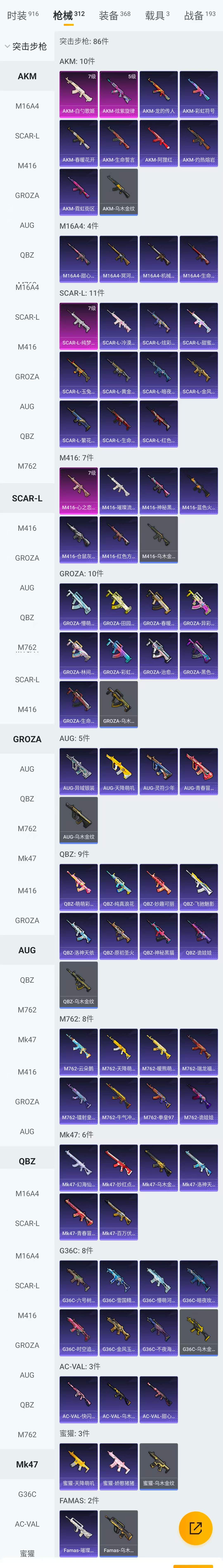This screenshot has width=223, height=1568.
Task: Open the AKM-乌木金纹 skin tile
Action: click(119, 191)
